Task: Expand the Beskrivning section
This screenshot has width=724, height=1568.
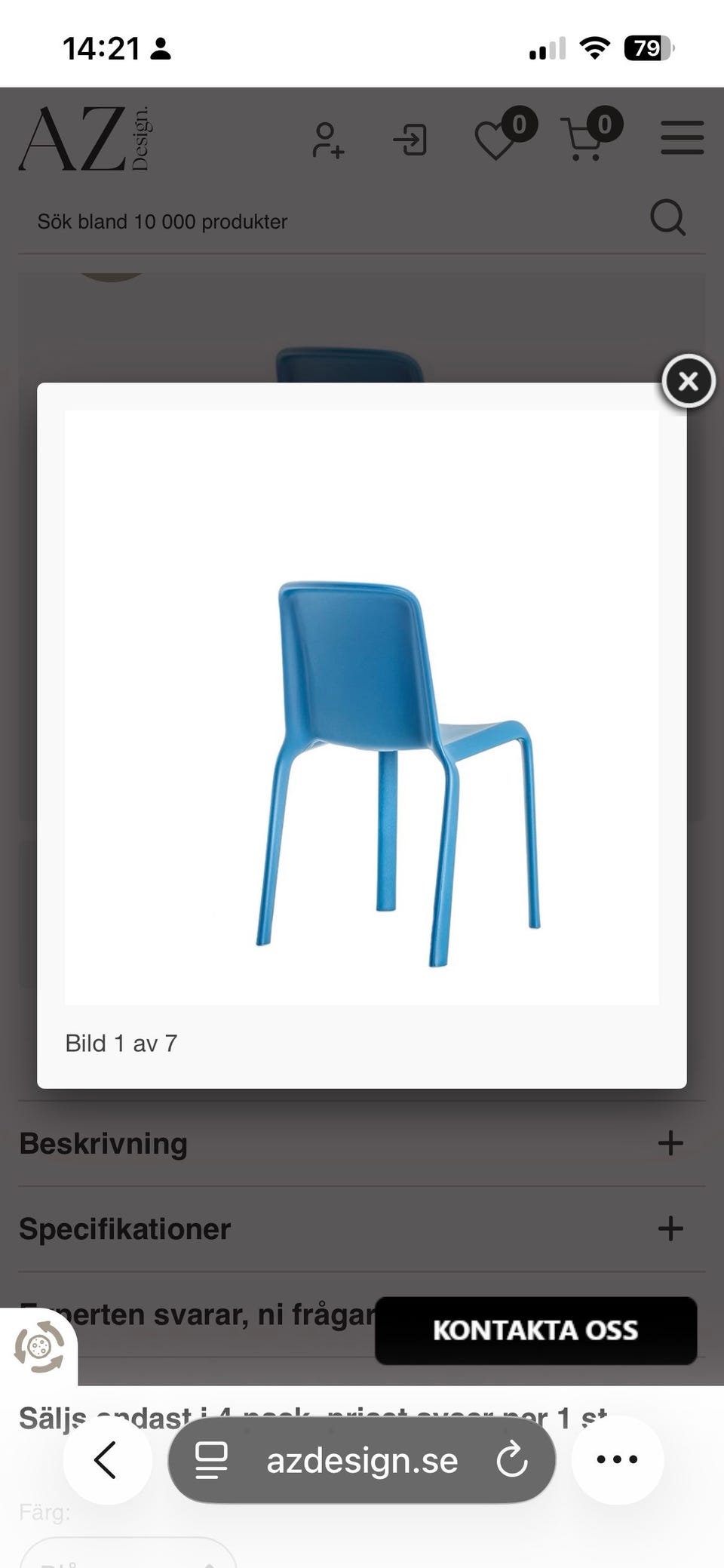Action: point(670,1144)
